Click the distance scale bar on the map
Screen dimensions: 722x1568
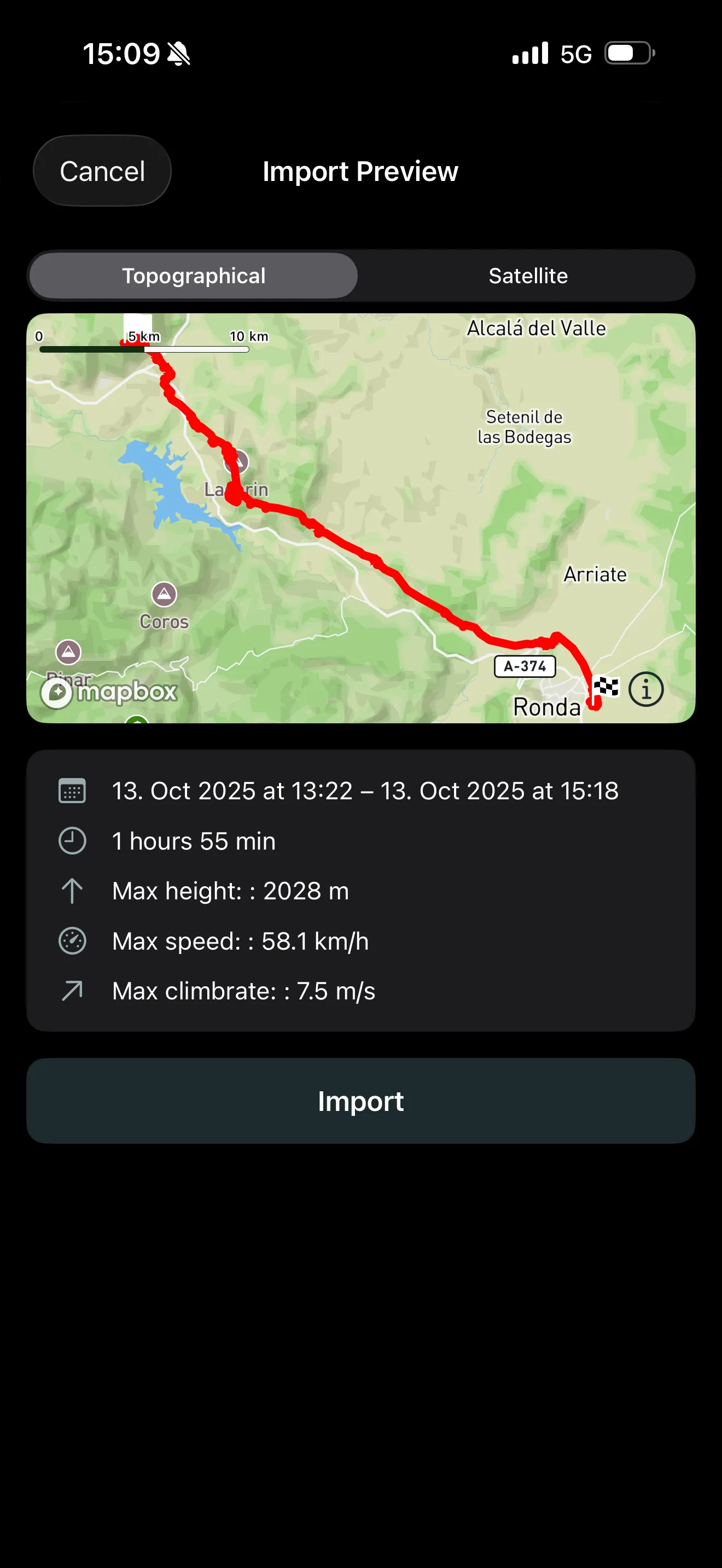pyautogui.click(x=144, y=349)
